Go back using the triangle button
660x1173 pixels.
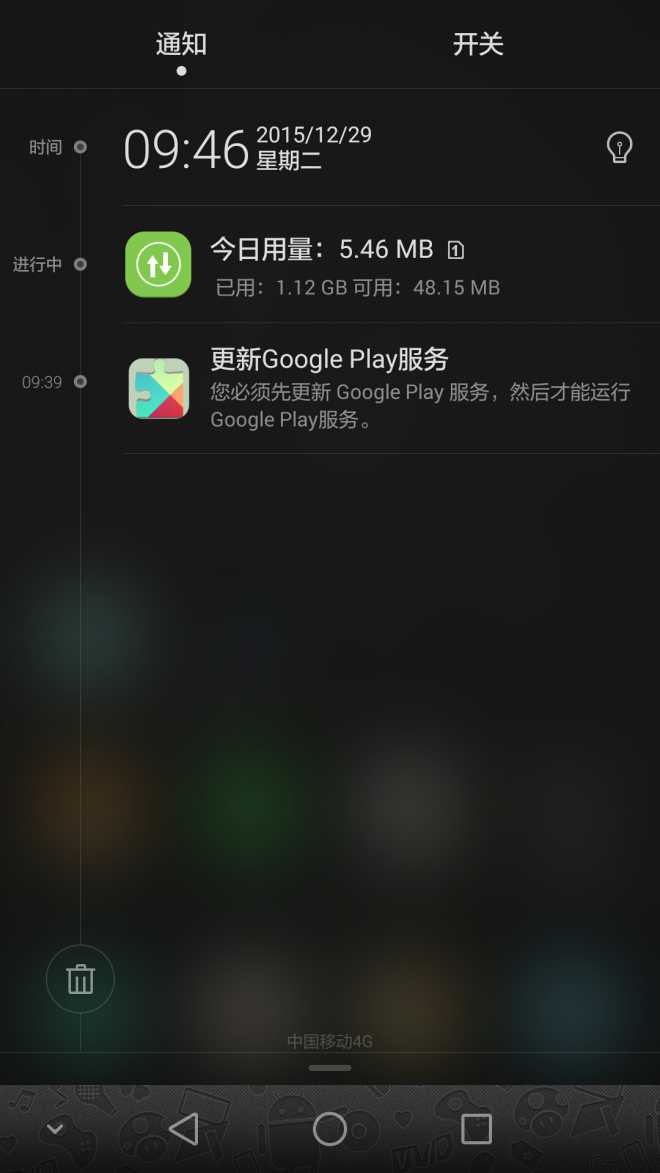184,1129
